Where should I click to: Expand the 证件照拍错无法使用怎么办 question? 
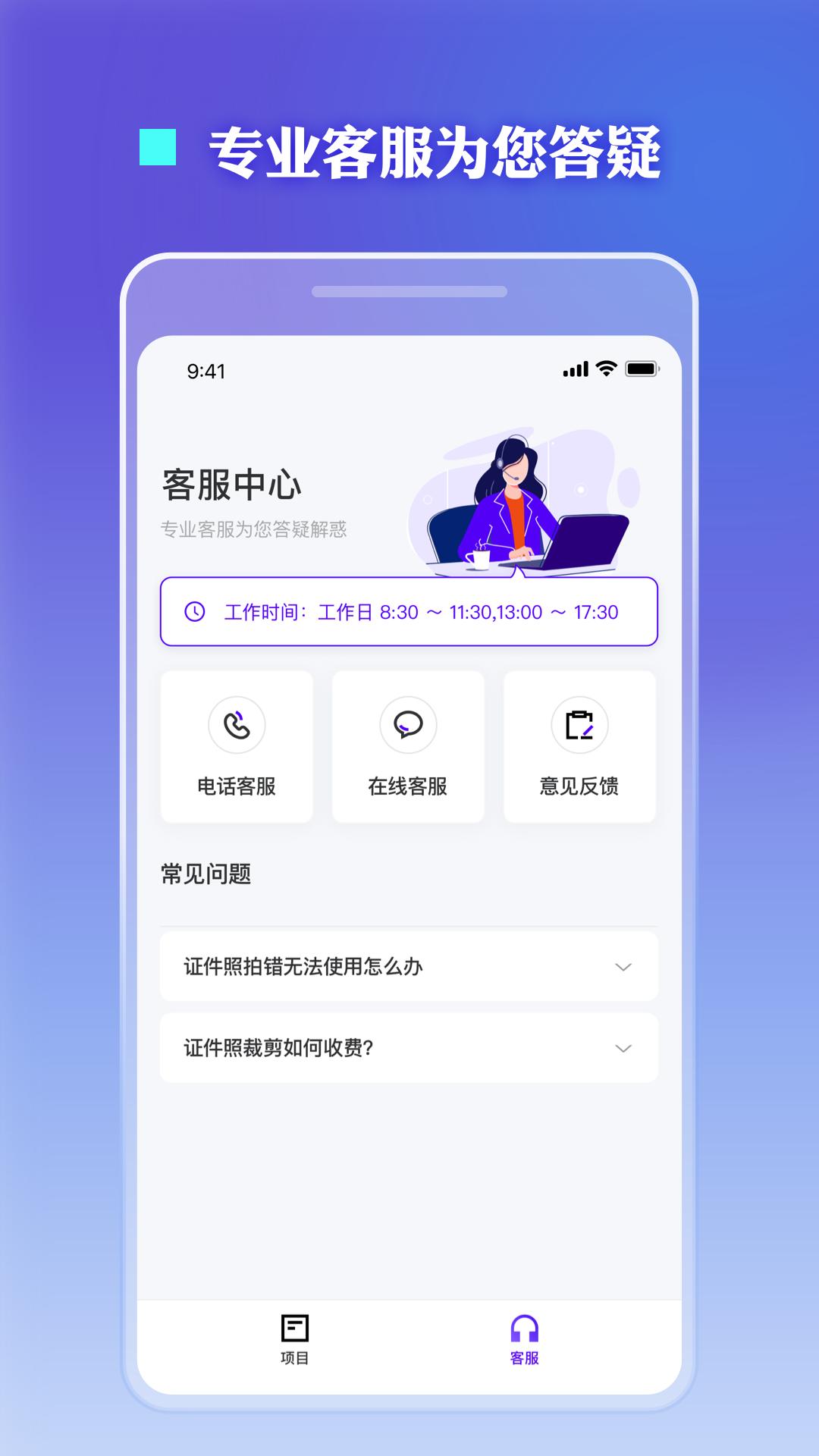coord(409,966)
